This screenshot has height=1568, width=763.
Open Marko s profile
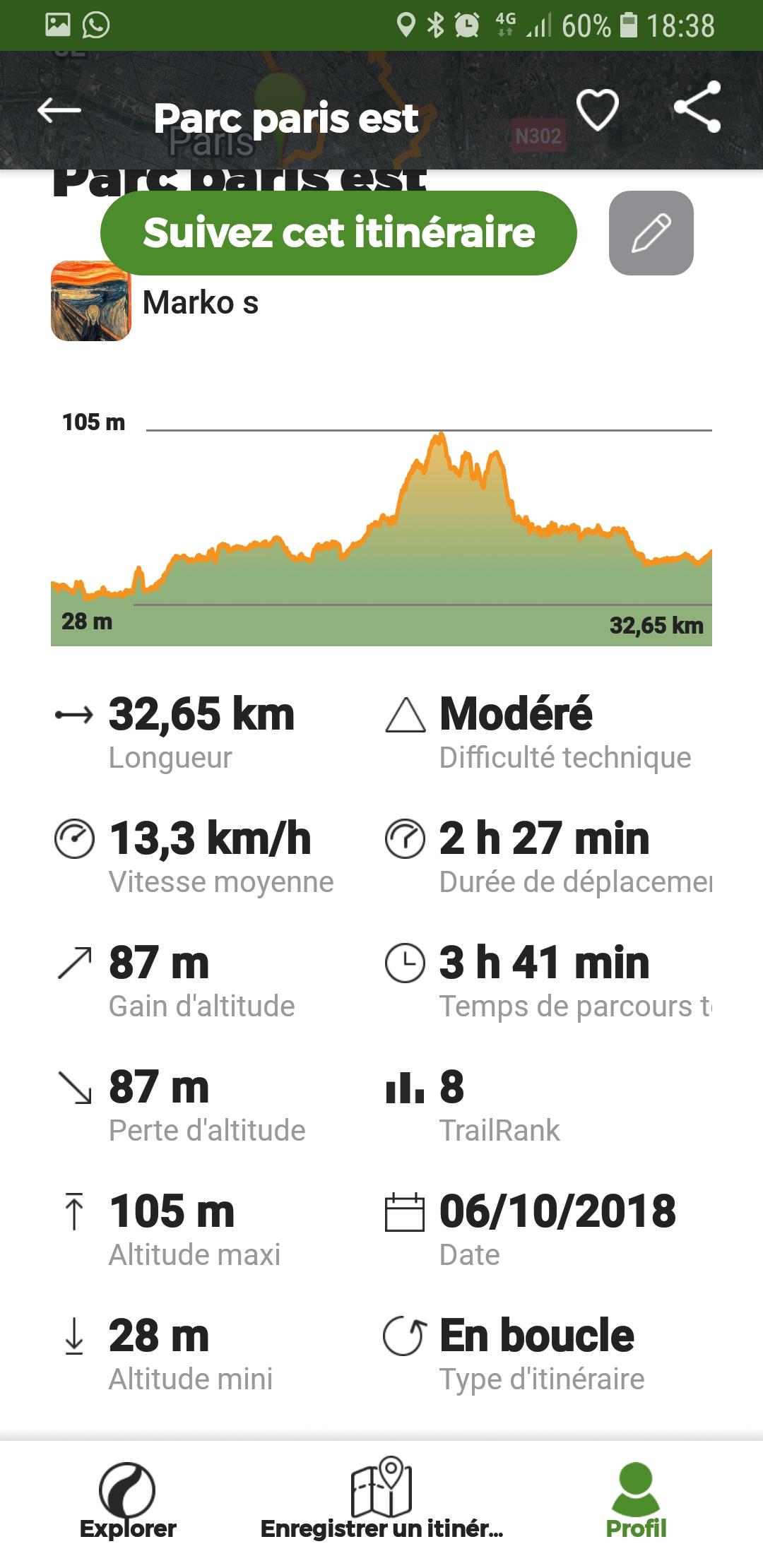pos(155,302)
